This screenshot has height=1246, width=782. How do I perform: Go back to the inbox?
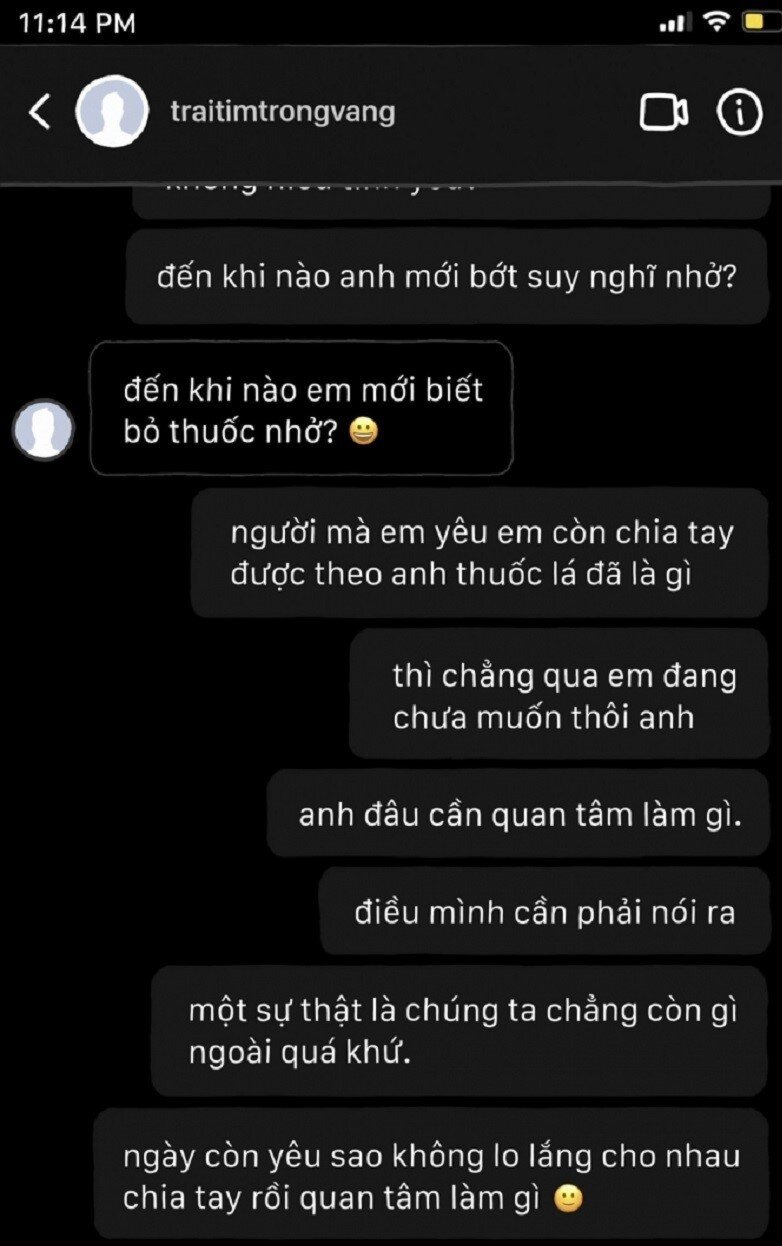pos(39,112)
